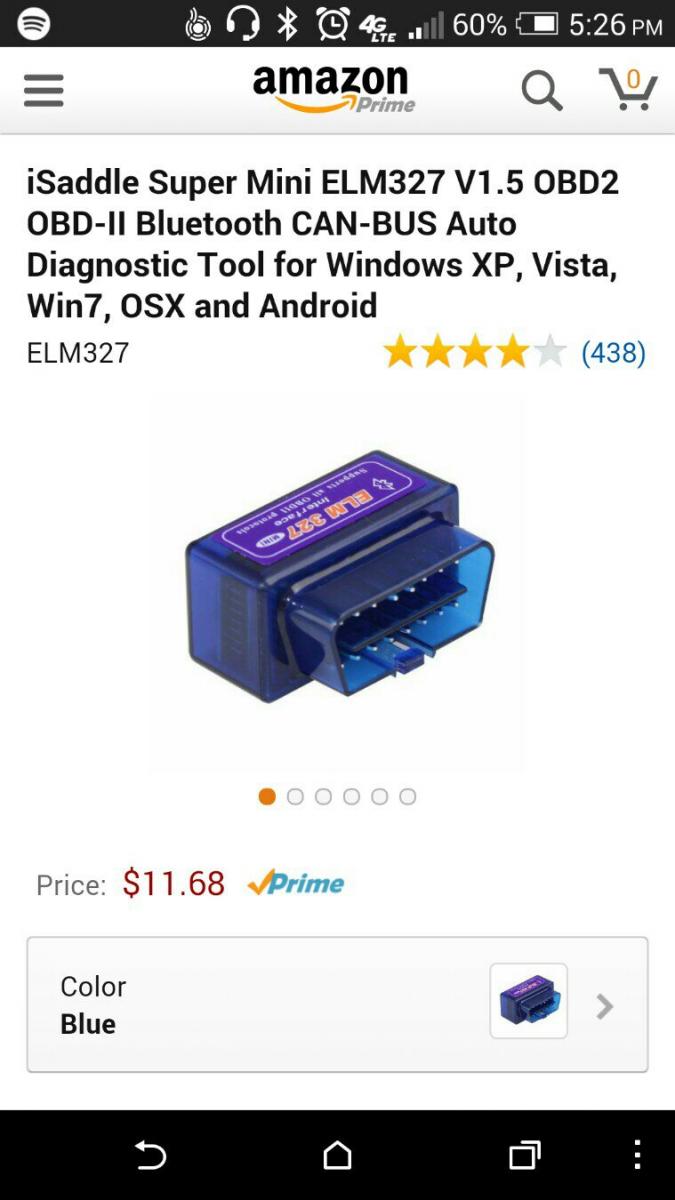Image resolution: width=675 pixels, height=1200 pixels.
Task: Open the Color Blue selector
Action: 337,1004
